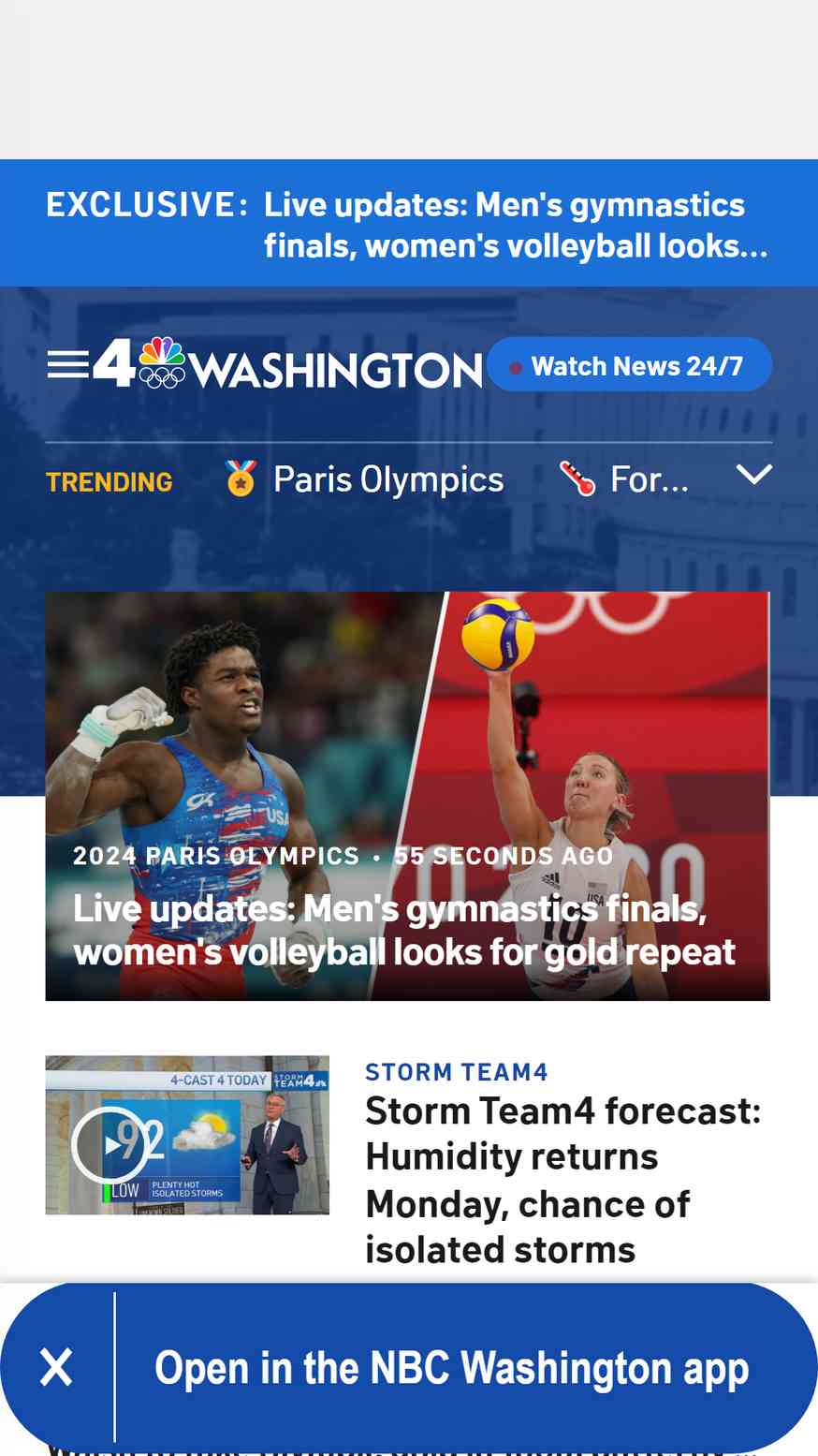Play the Storm Team4 forecast video
Image resolution: width=818 pixels, height=1456 pixels.
point(110,1144)
